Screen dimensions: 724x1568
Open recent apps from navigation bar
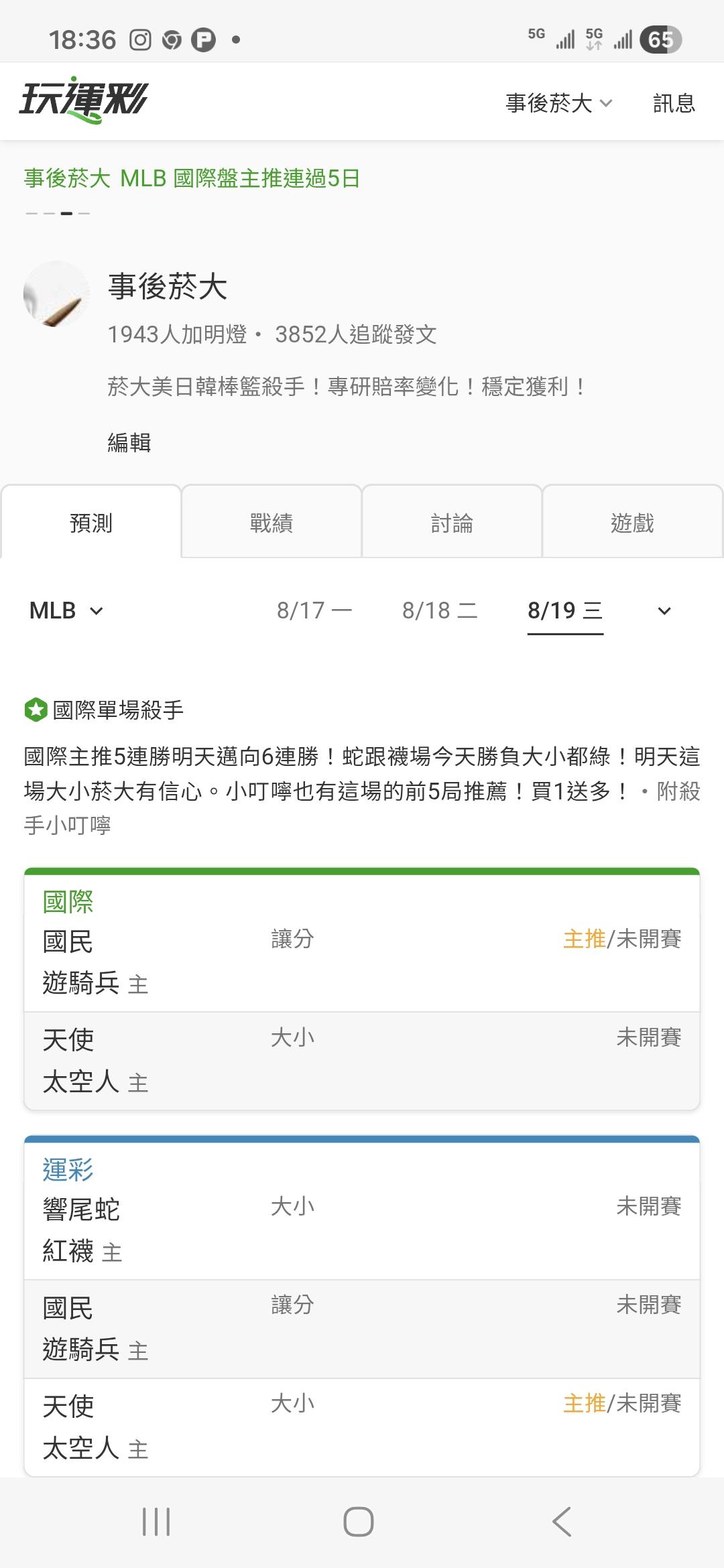156,1522
